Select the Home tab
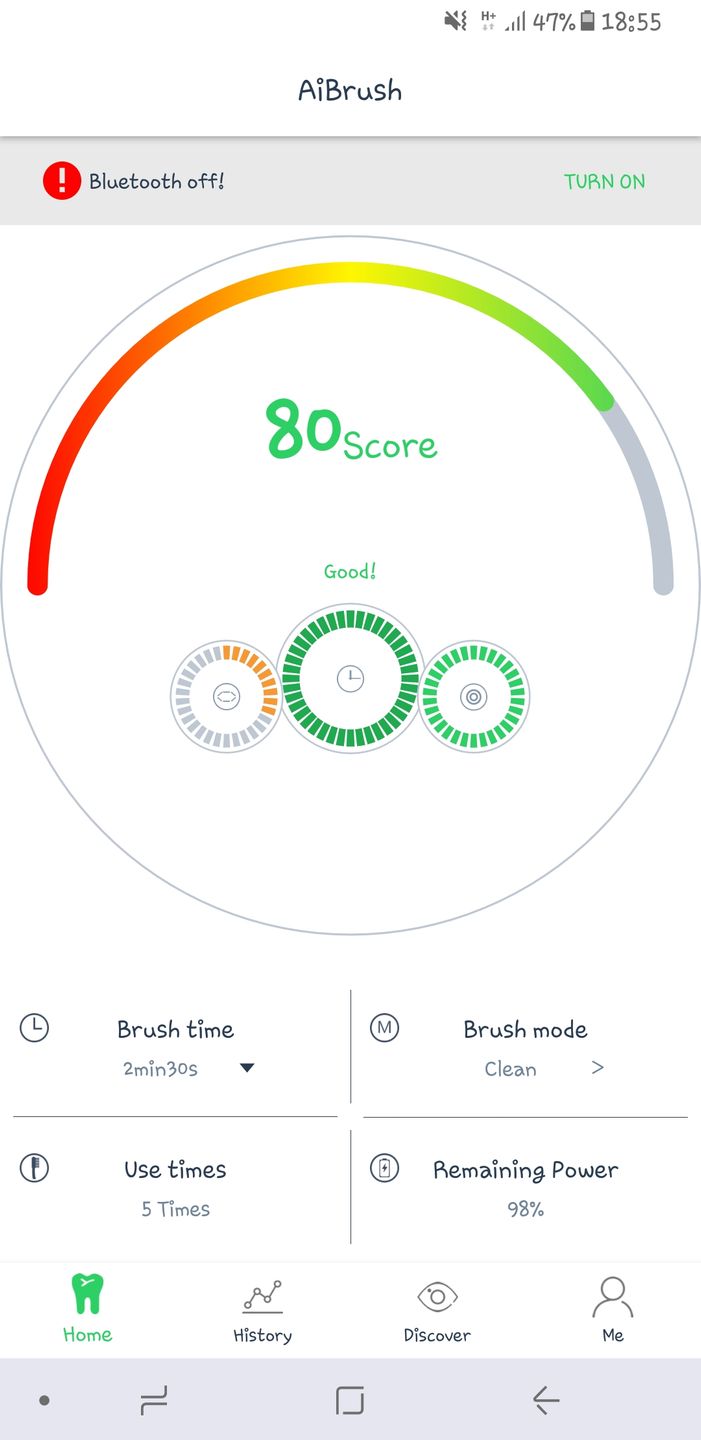Viewport: 701px width, 1440px height. point(88,1310)
